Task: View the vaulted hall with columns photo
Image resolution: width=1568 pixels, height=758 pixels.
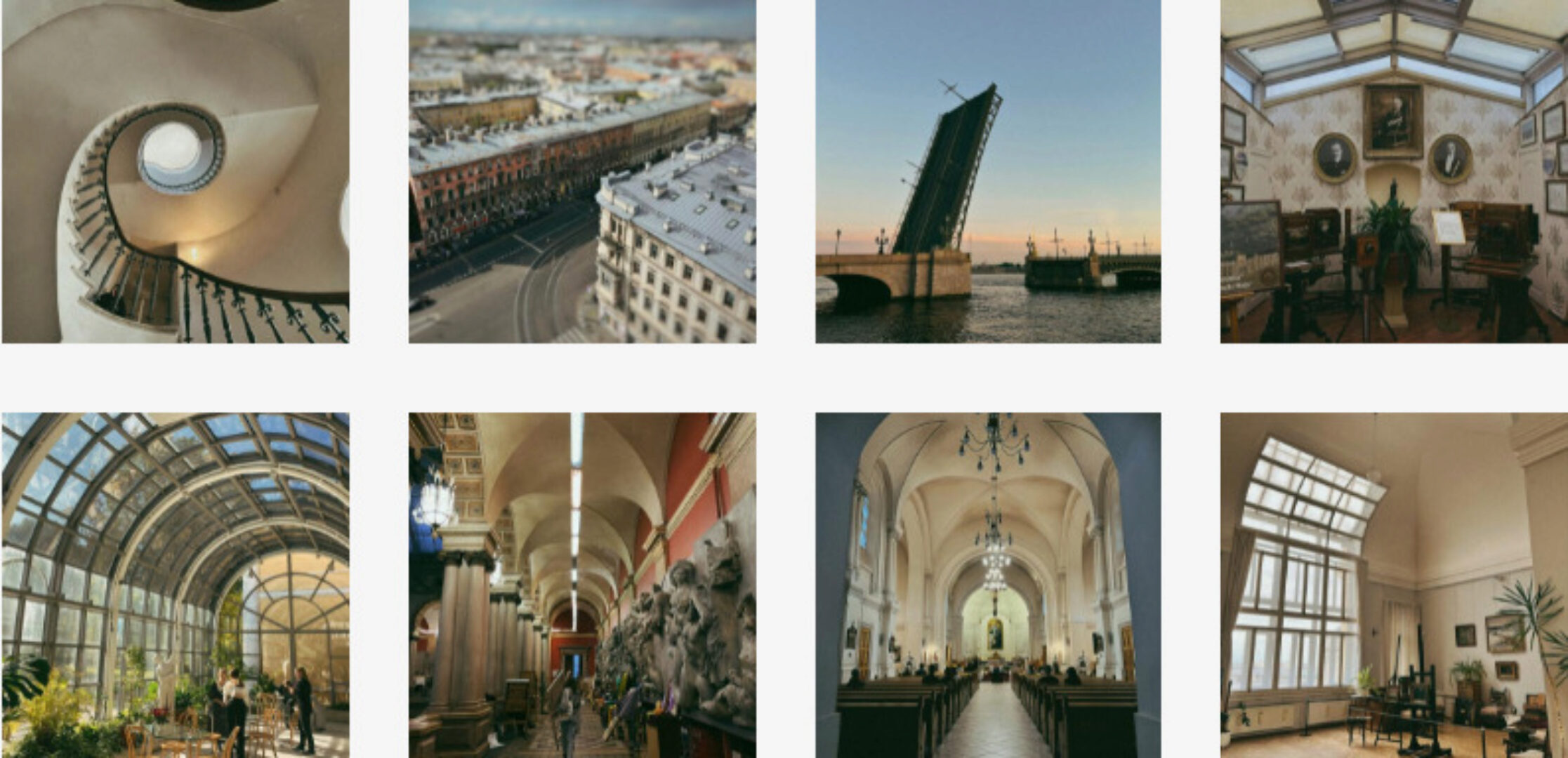Action: tap(582, 585)
